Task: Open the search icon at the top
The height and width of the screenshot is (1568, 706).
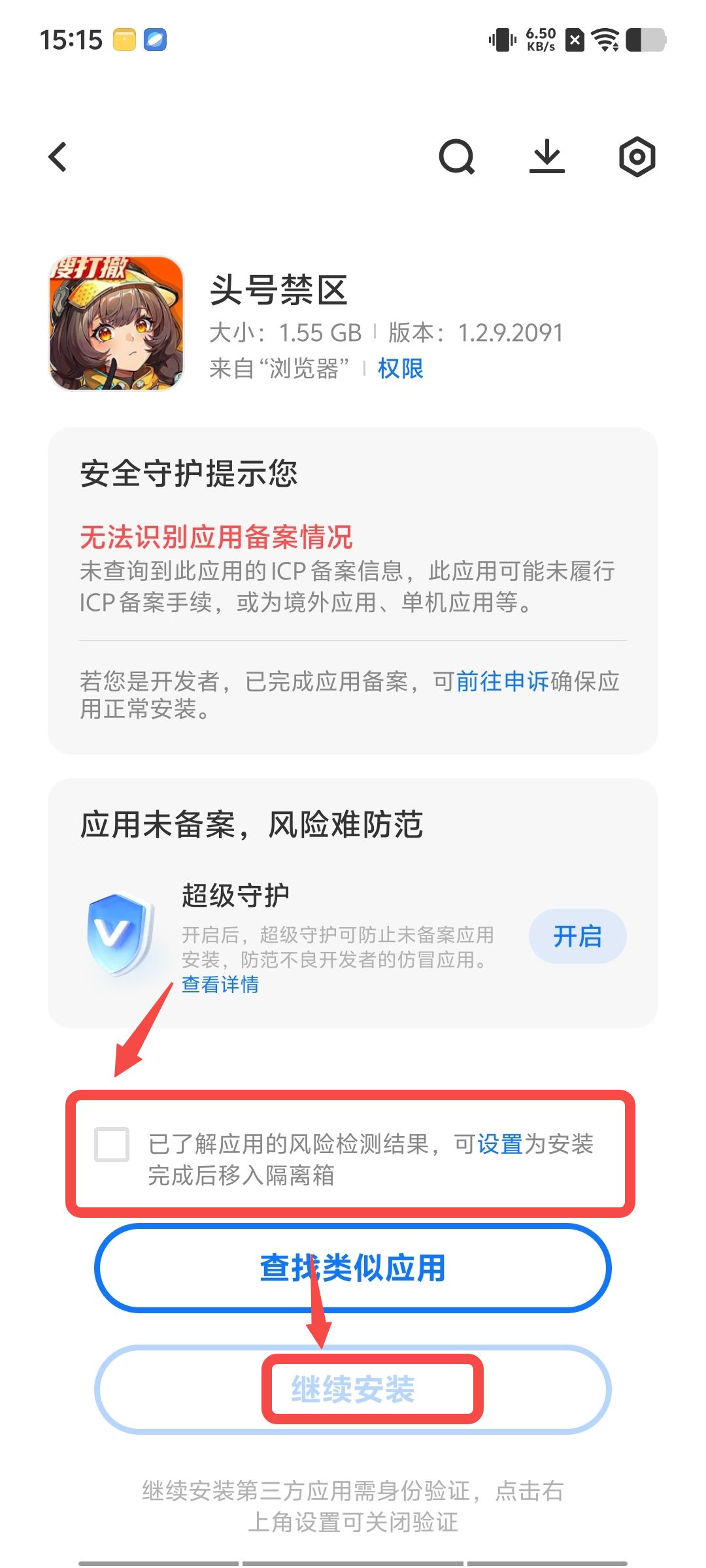Action: pos(458,157)
